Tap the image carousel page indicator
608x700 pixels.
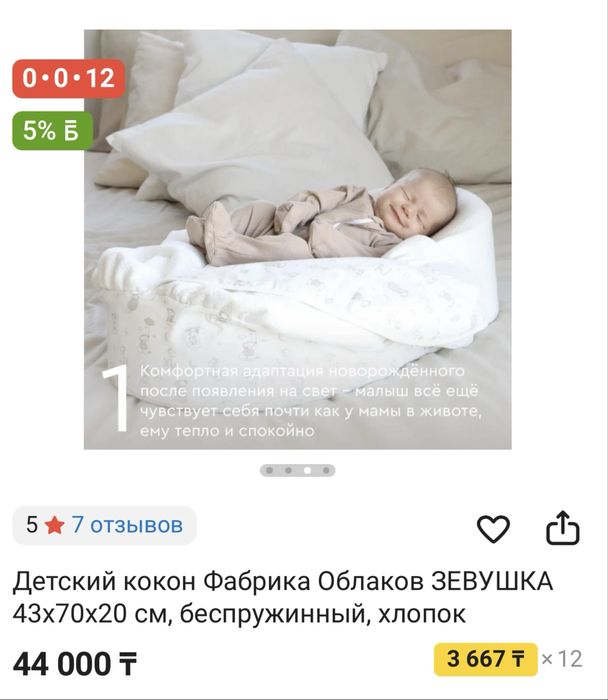click(x=298, y=470)
